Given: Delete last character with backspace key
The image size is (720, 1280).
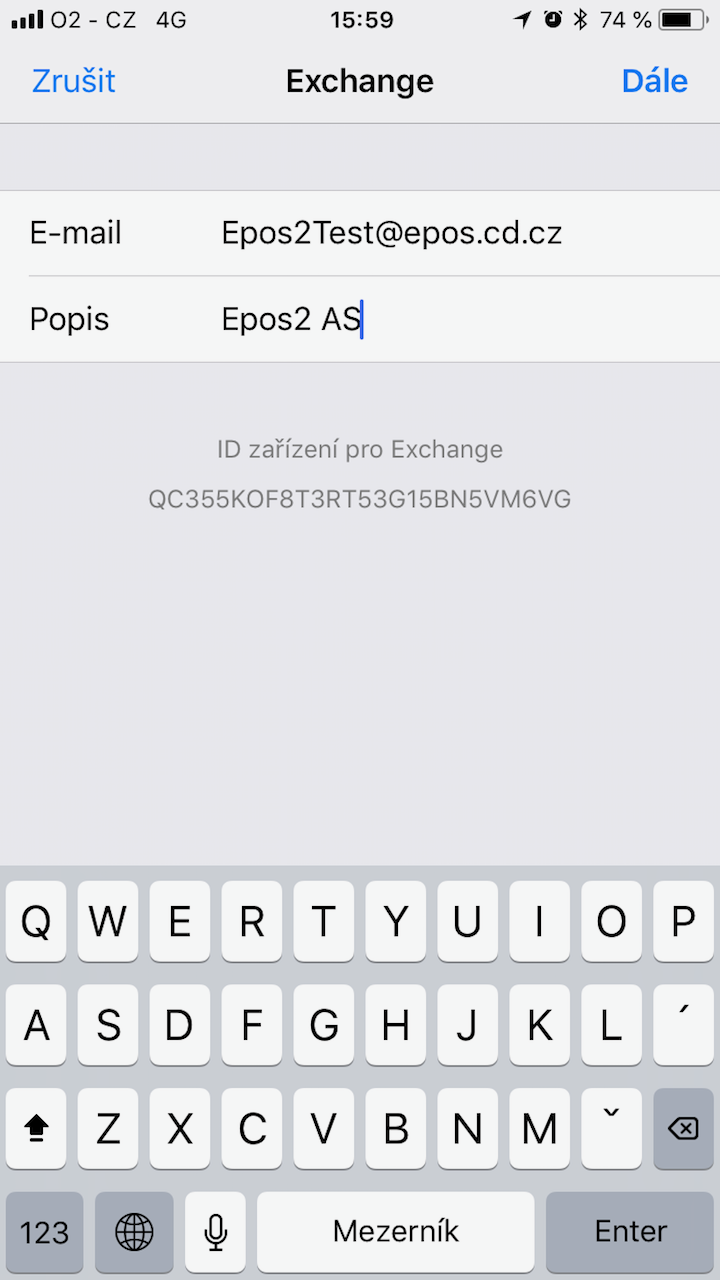Looking at the screenshot, I should coord(683,1129).
